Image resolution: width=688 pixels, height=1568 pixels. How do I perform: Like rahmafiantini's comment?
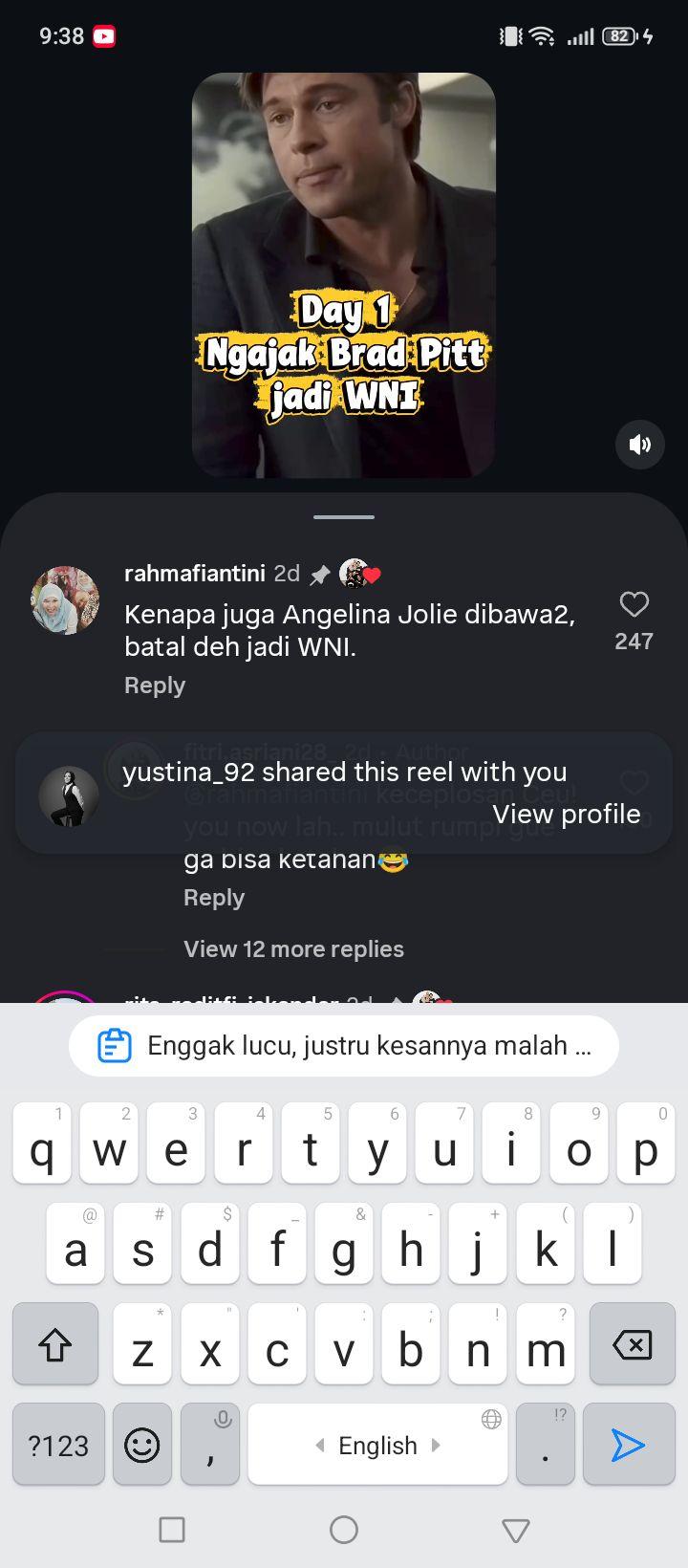tap(634, 604)
